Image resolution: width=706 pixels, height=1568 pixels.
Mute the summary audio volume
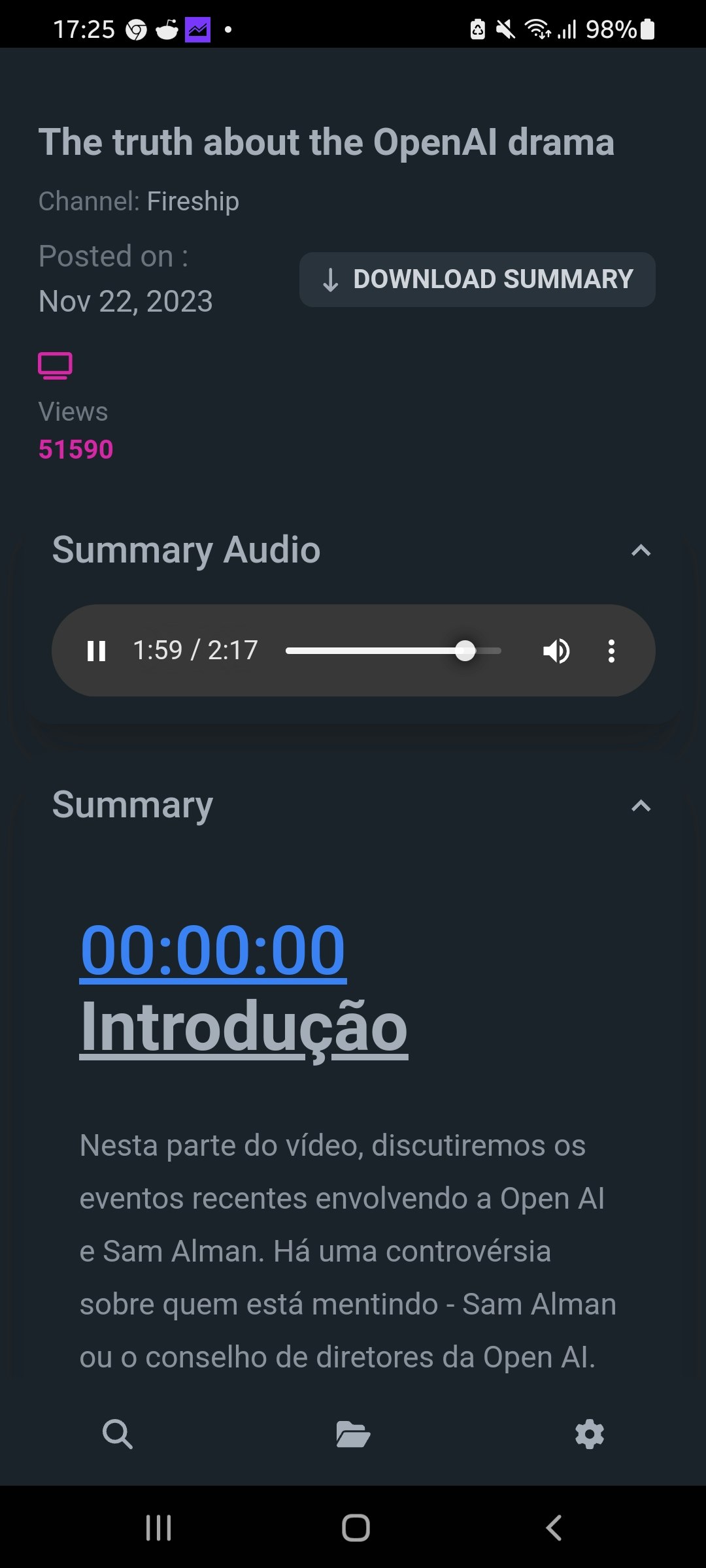click(x=556, y=651)
